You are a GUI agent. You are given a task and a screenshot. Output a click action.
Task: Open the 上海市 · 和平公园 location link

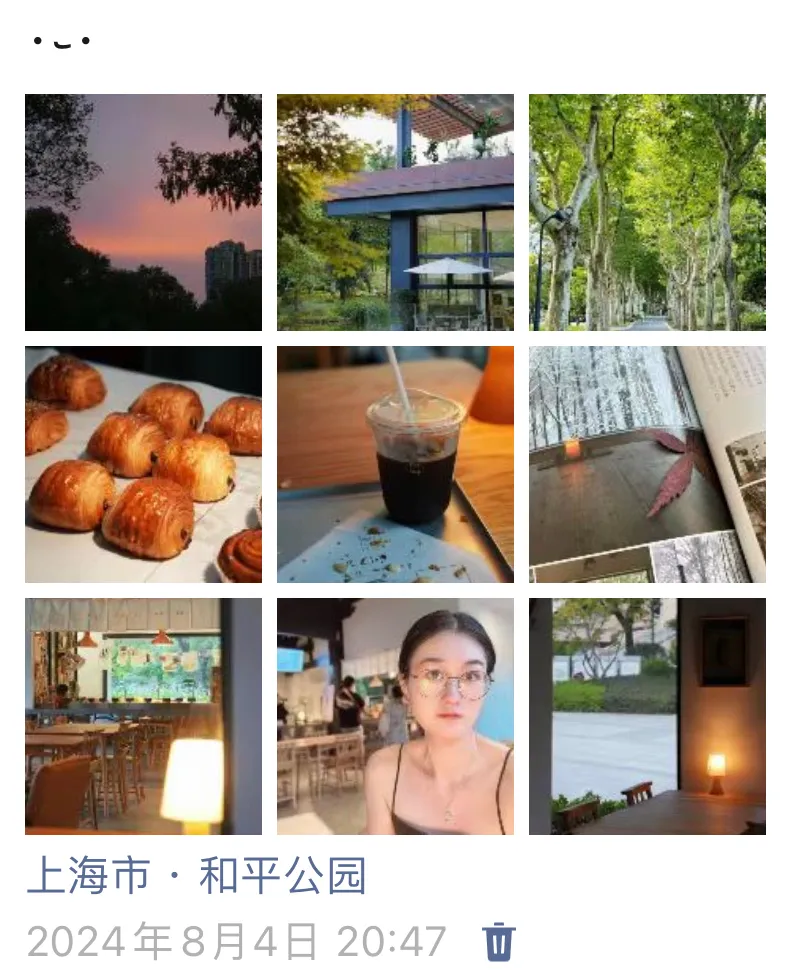[x=197, y=876]
